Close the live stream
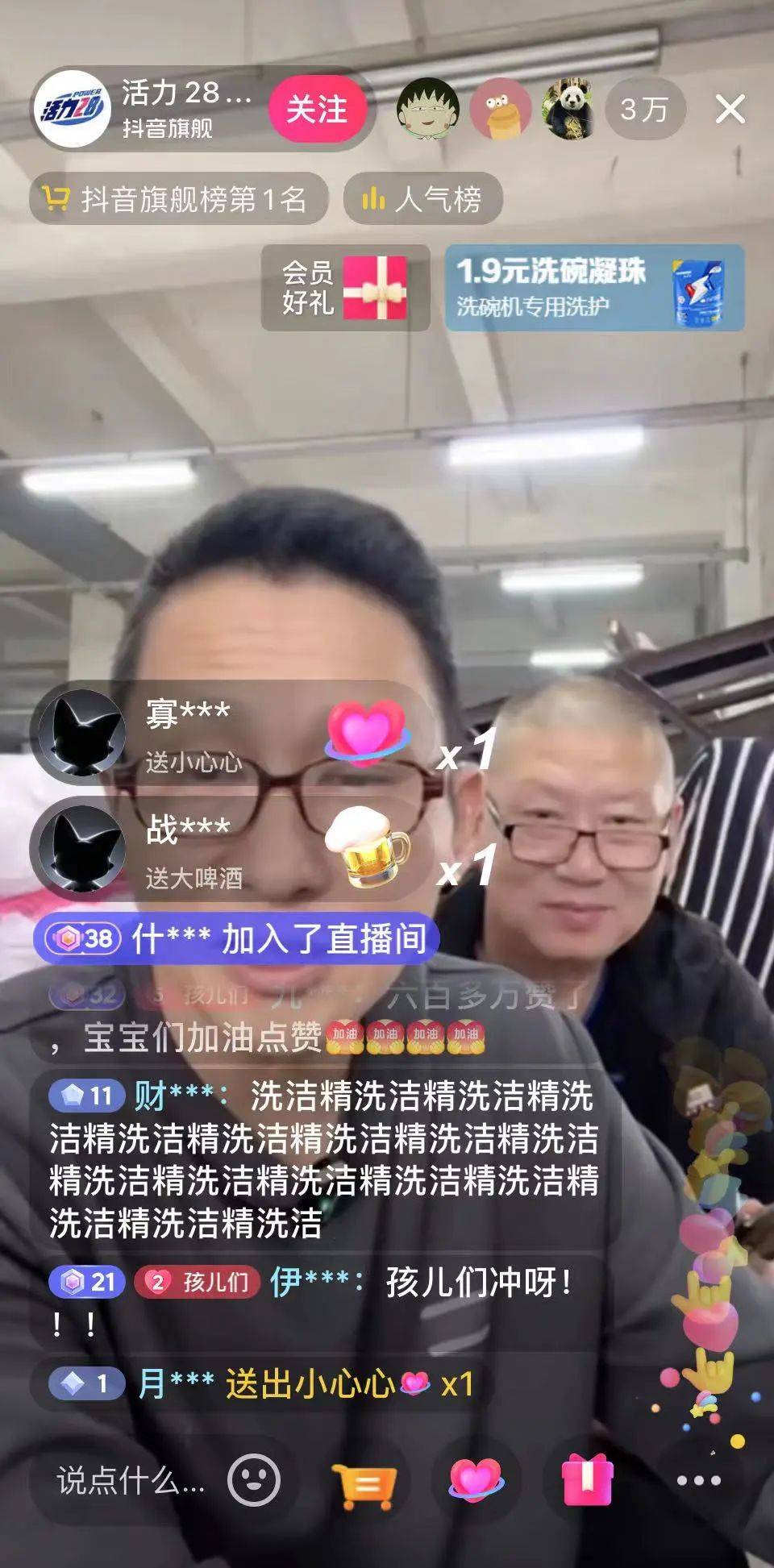This screenshot has height=1568, width=774. point(730,110)
